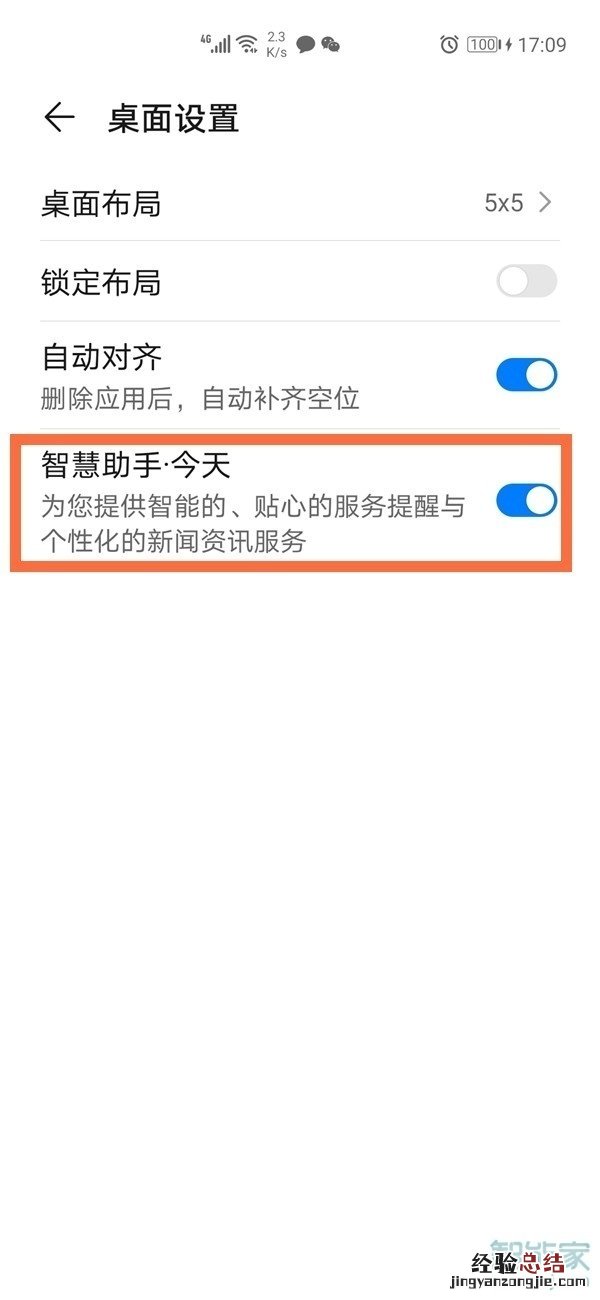Go back from 桌面设置

[59, 118]
